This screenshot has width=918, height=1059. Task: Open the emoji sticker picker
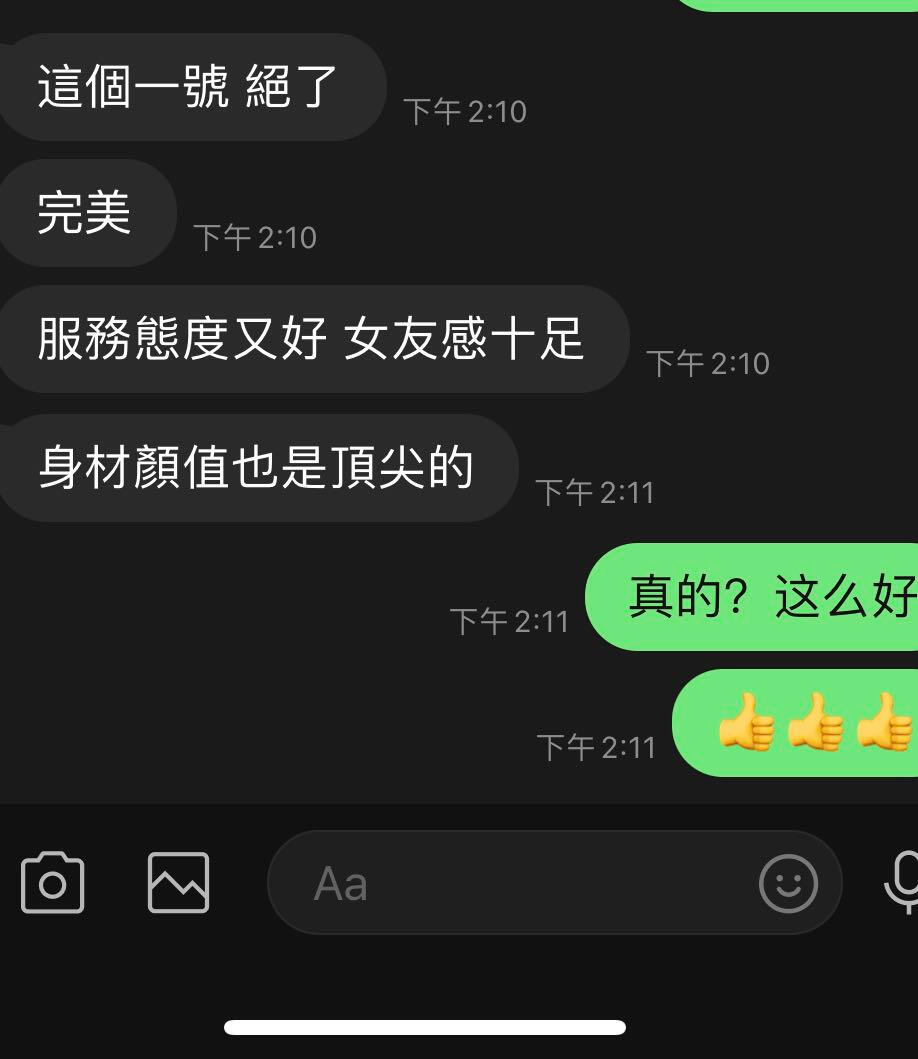788,883
